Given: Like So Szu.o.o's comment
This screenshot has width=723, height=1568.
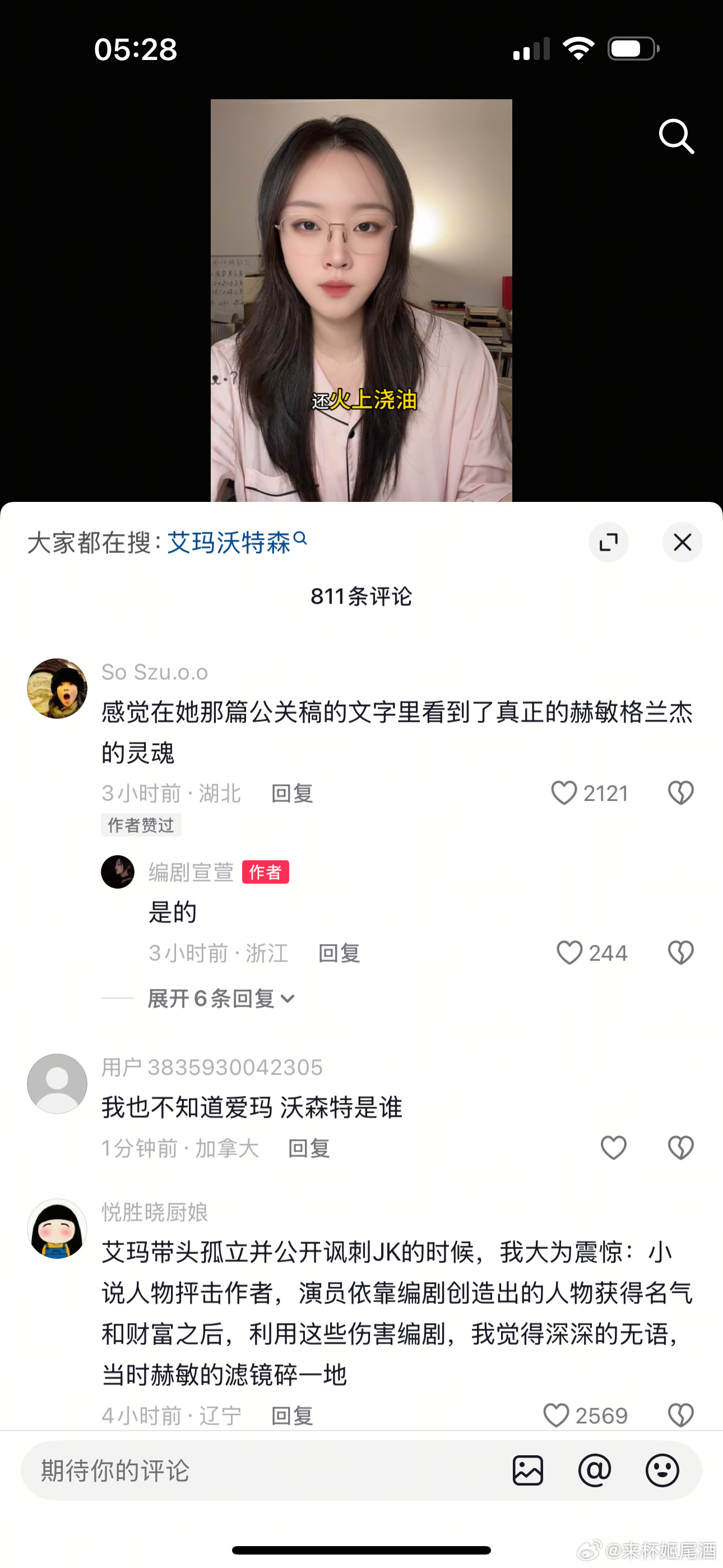Looking at the screenshot, I should tap(564, 792).
